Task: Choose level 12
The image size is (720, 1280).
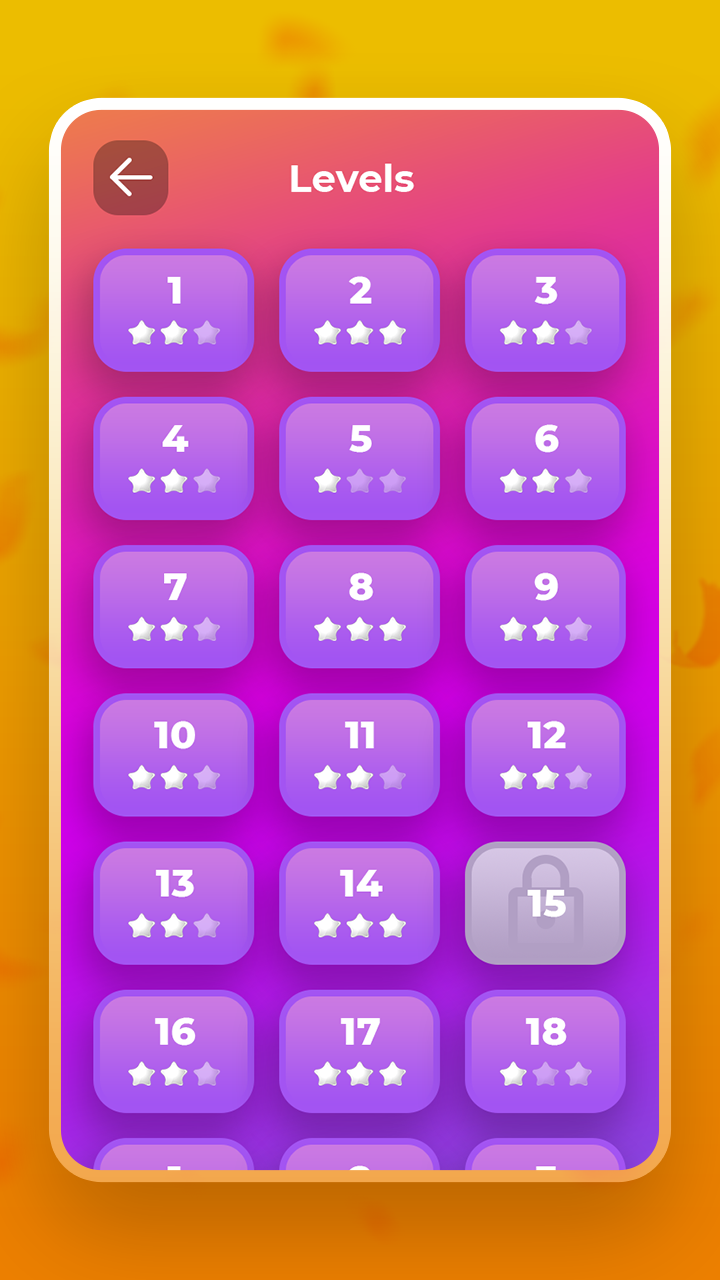Action: [545, 754]
